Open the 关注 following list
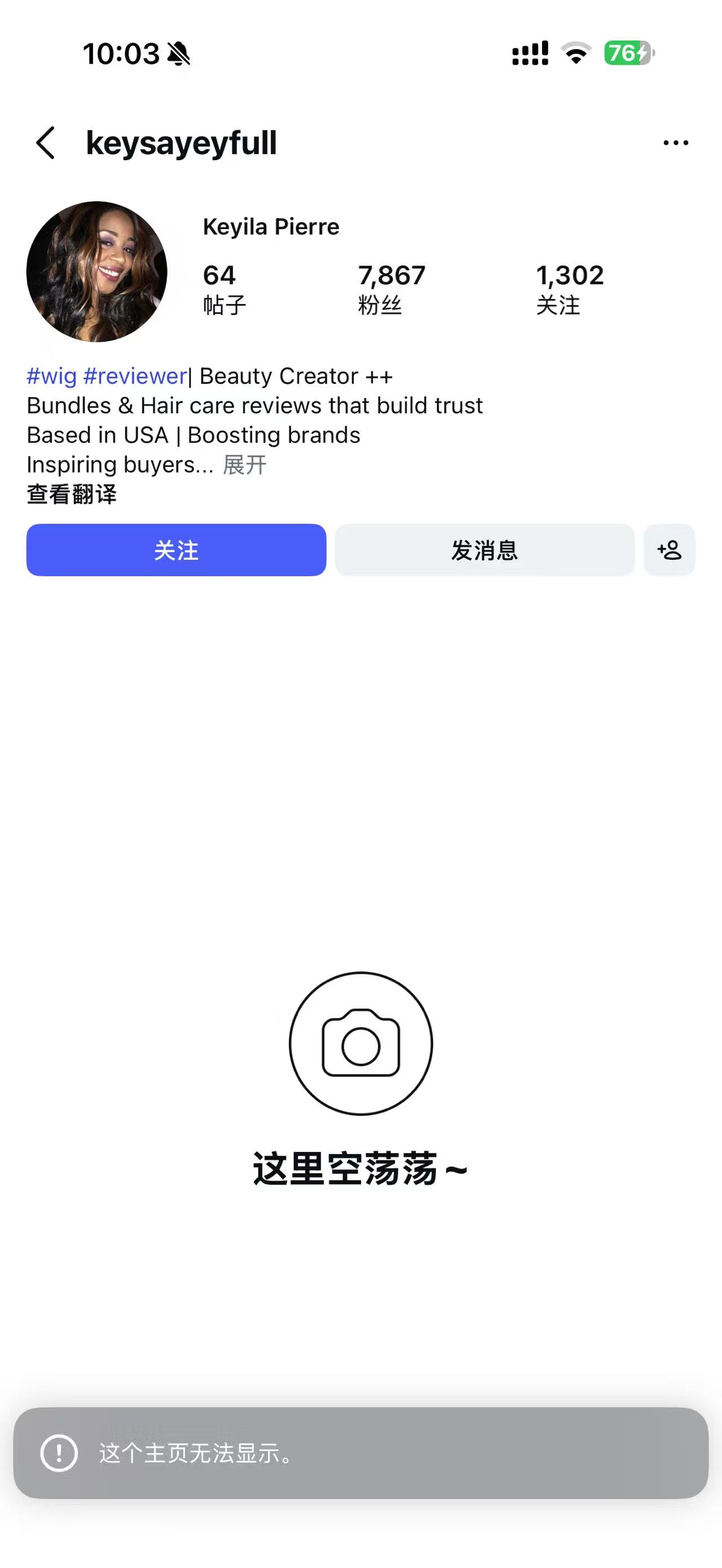 coord(570,286)
